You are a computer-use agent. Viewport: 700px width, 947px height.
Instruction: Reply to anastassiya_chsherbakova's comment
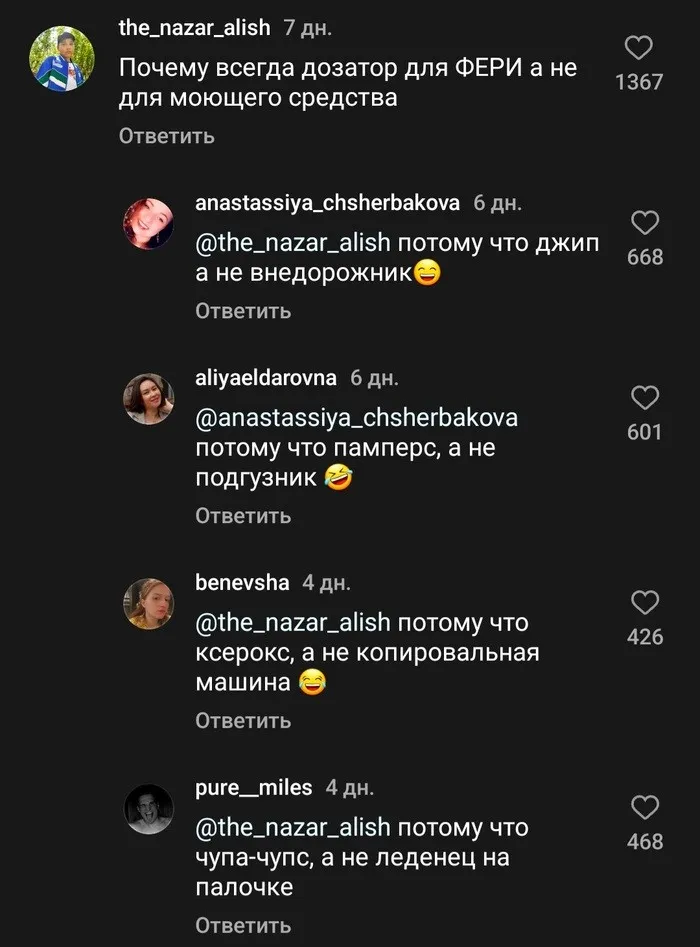click(x=243, y=311)
